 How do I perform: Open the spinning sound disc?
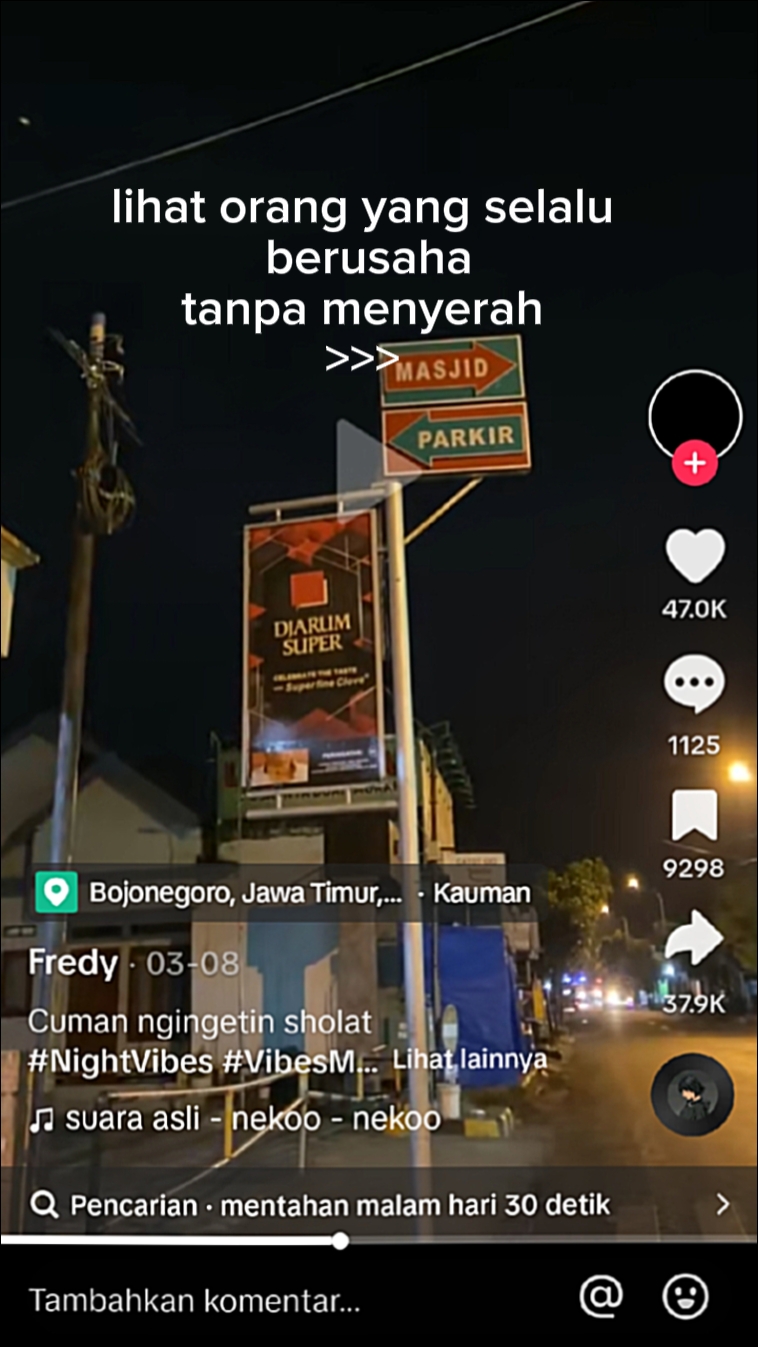[x=693, y=1094]
